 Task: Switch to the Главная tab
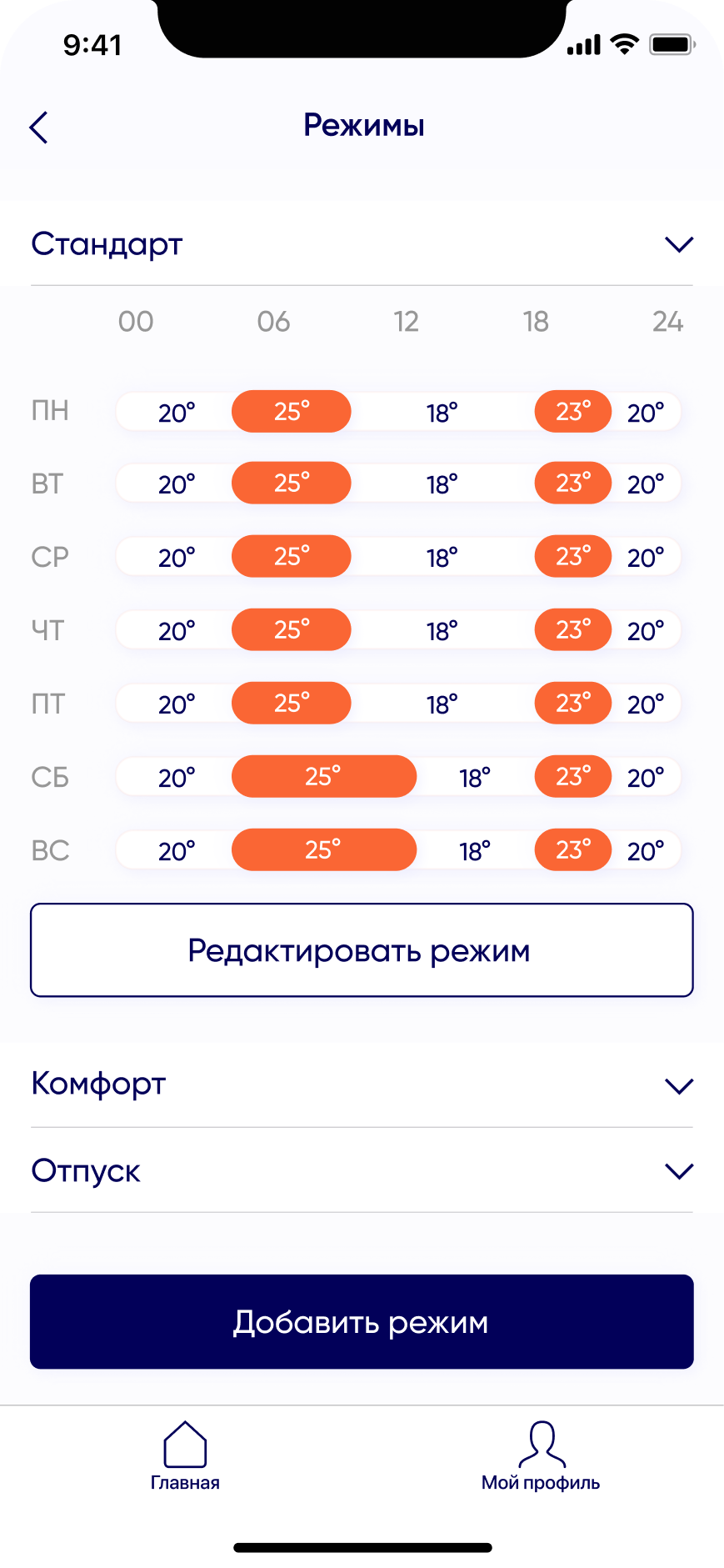pos(185,1459)
